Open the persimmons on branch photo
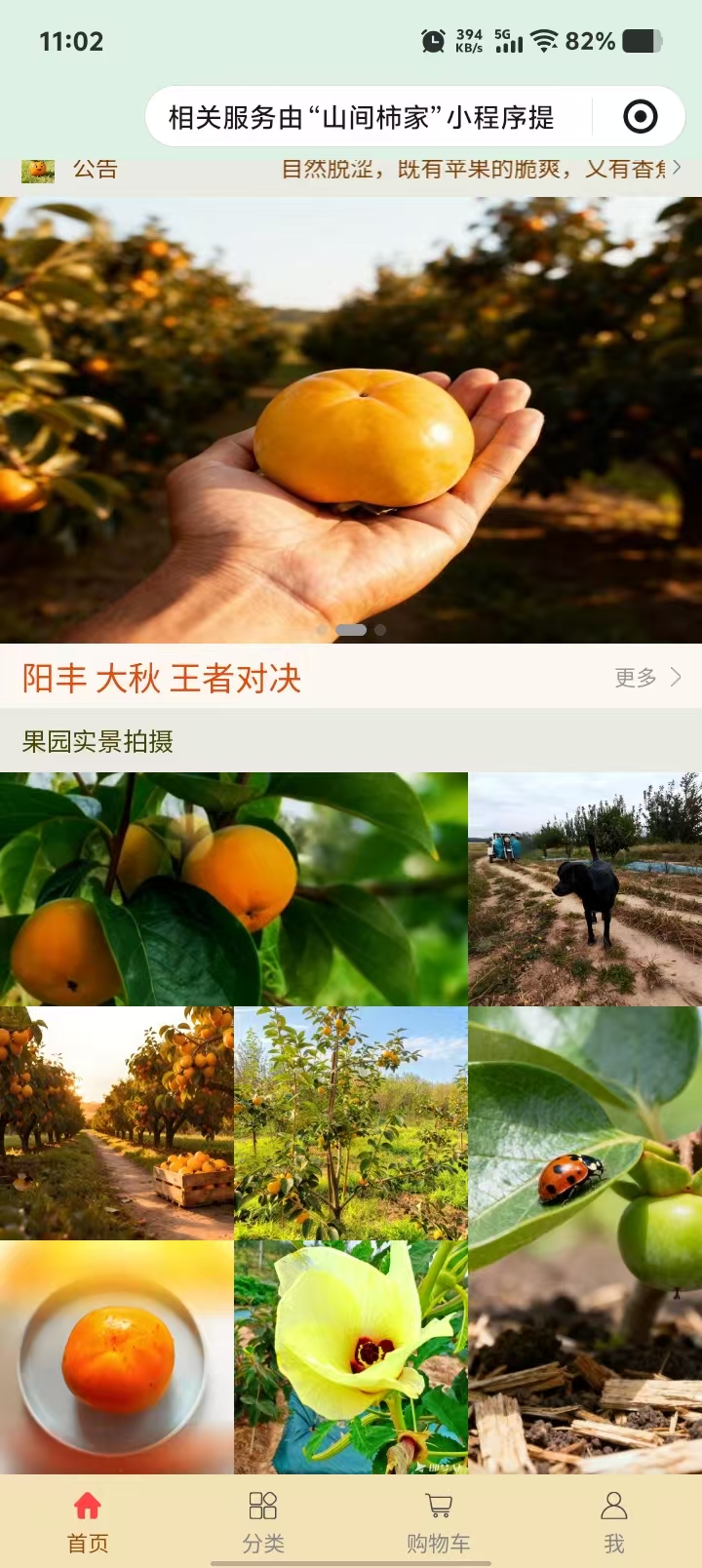The width and height of the screenshot is (702, 1568). pos(234,889)
